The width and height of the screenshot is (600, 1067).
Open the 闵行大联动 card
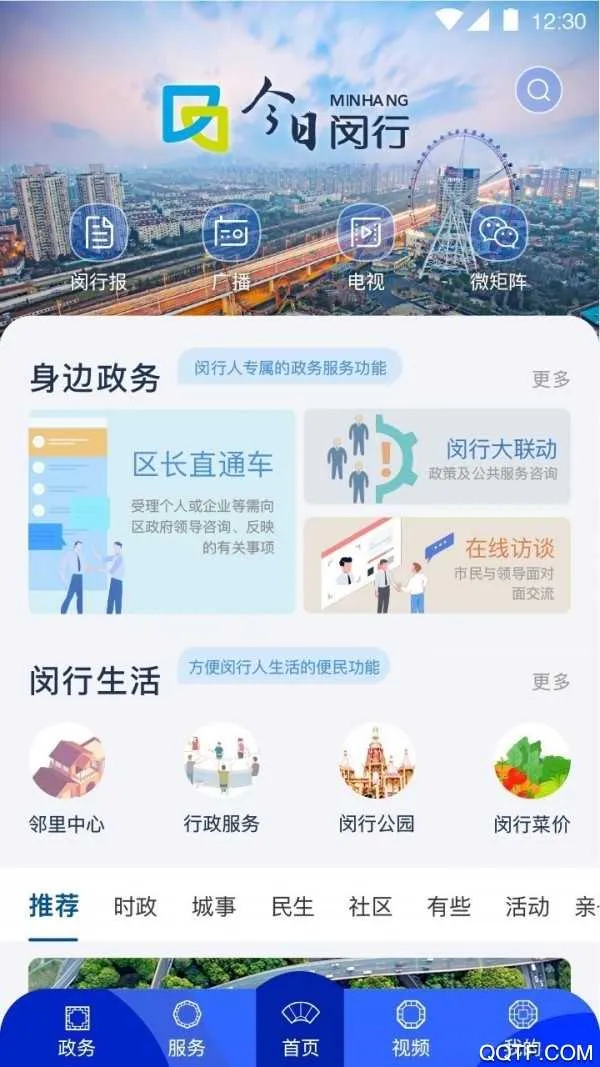coord(437,457)
